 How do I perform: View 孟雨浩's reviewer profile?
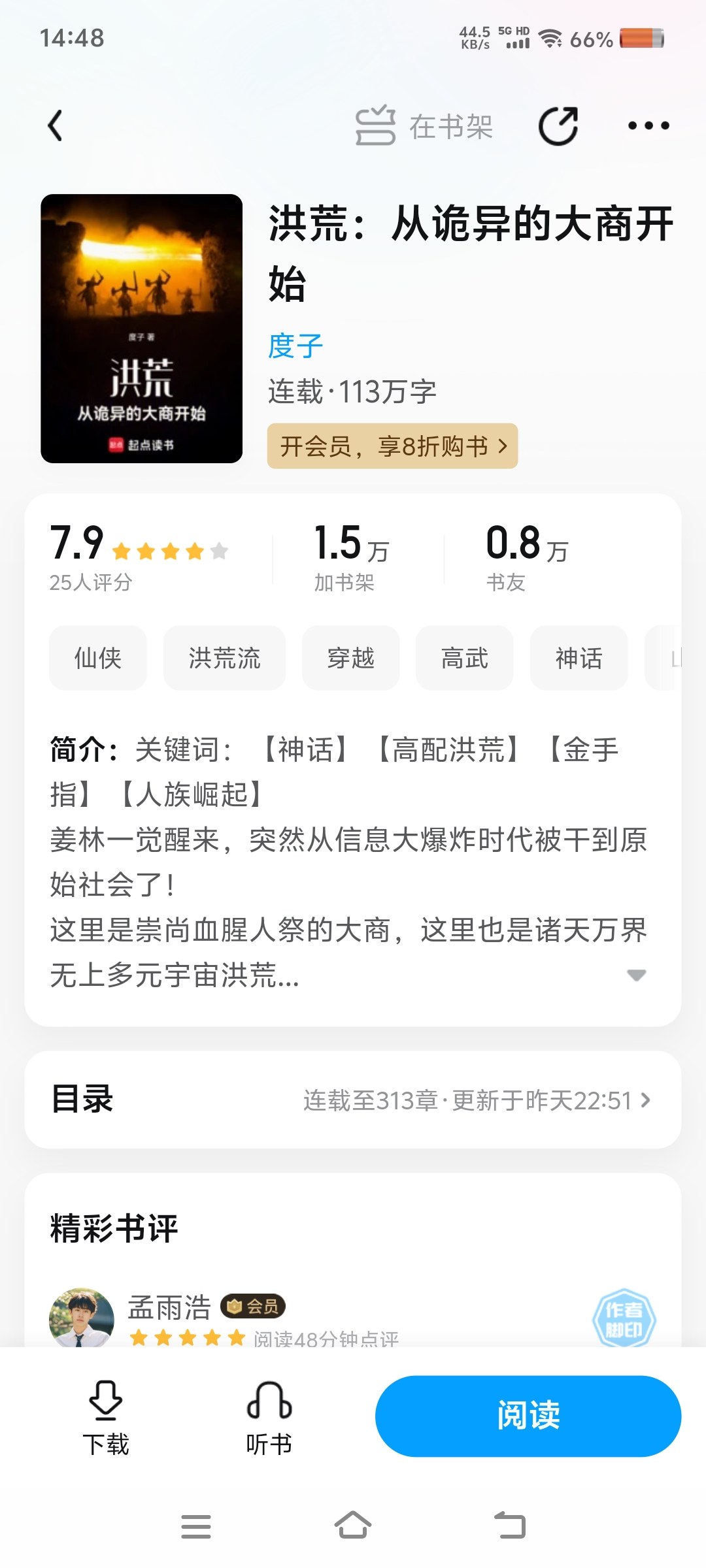(82, 1318)
